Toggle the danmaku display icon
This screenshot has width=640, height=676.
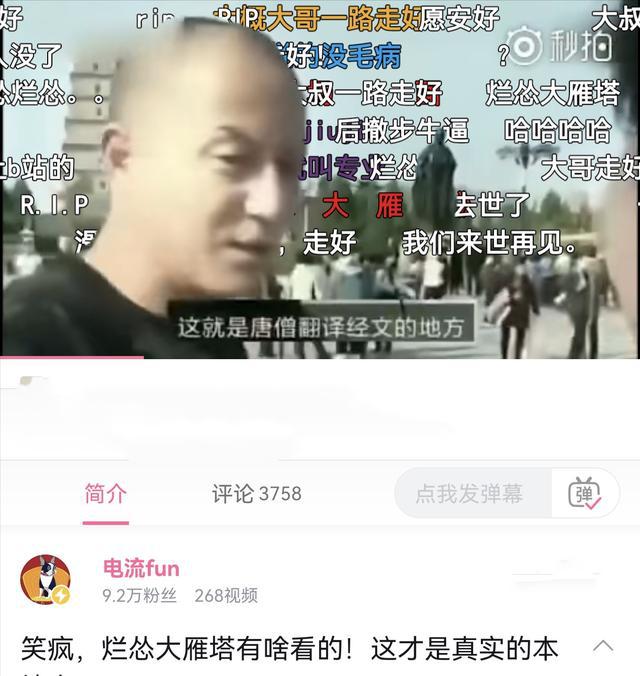585,494
